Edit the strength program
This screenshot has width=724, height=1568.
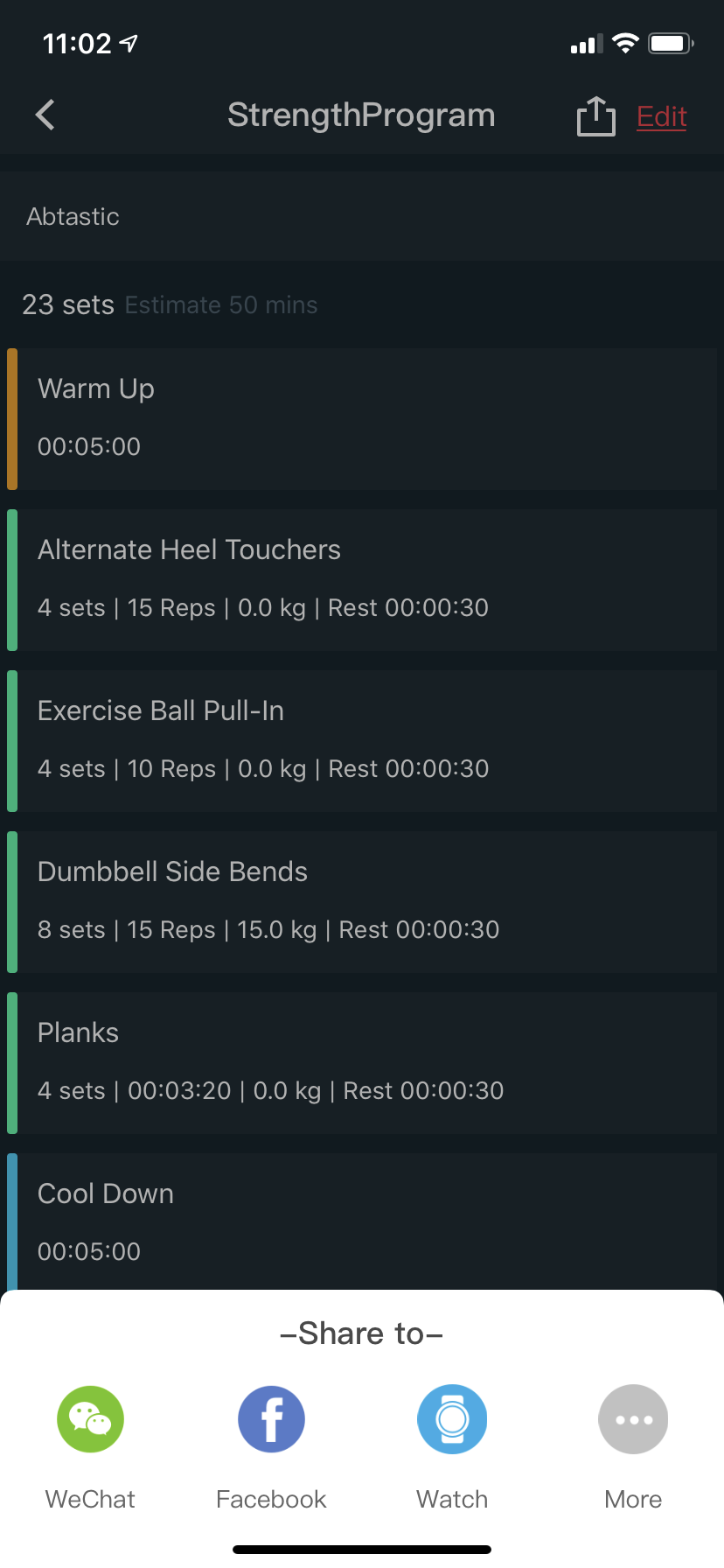click(661, 116)
